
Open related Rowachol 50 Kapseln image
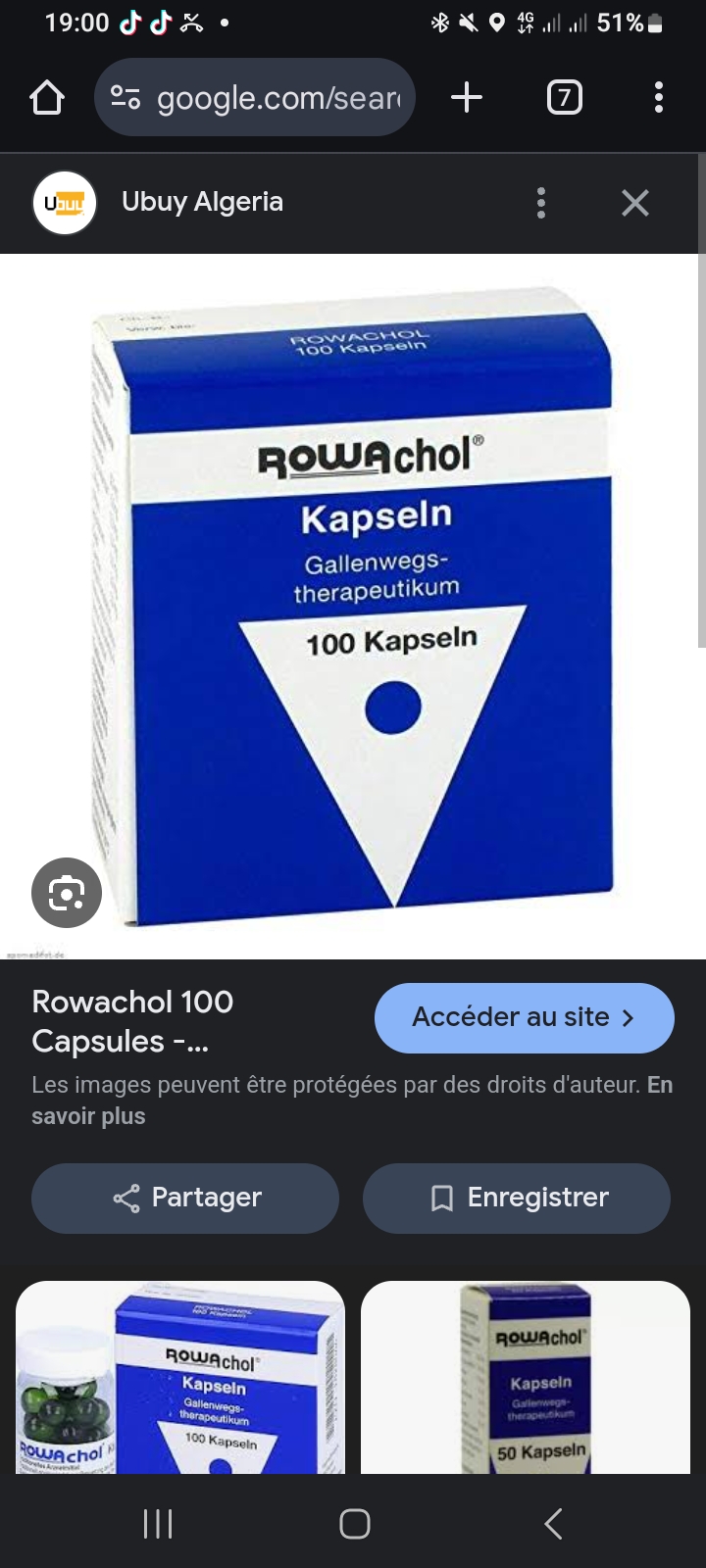point(526,1377)
